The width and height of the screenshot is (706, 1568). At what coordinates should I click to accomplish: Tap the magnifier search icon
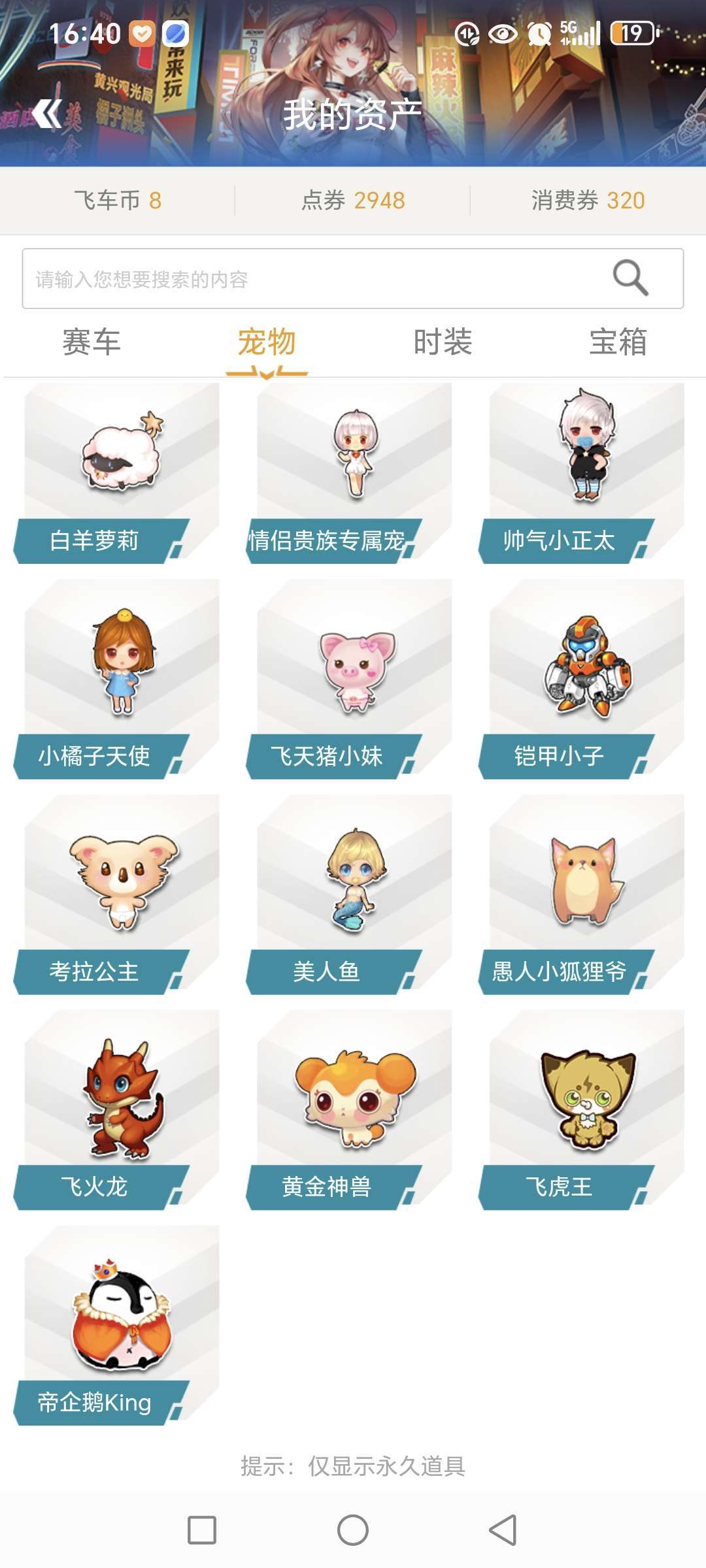[630, 278]
